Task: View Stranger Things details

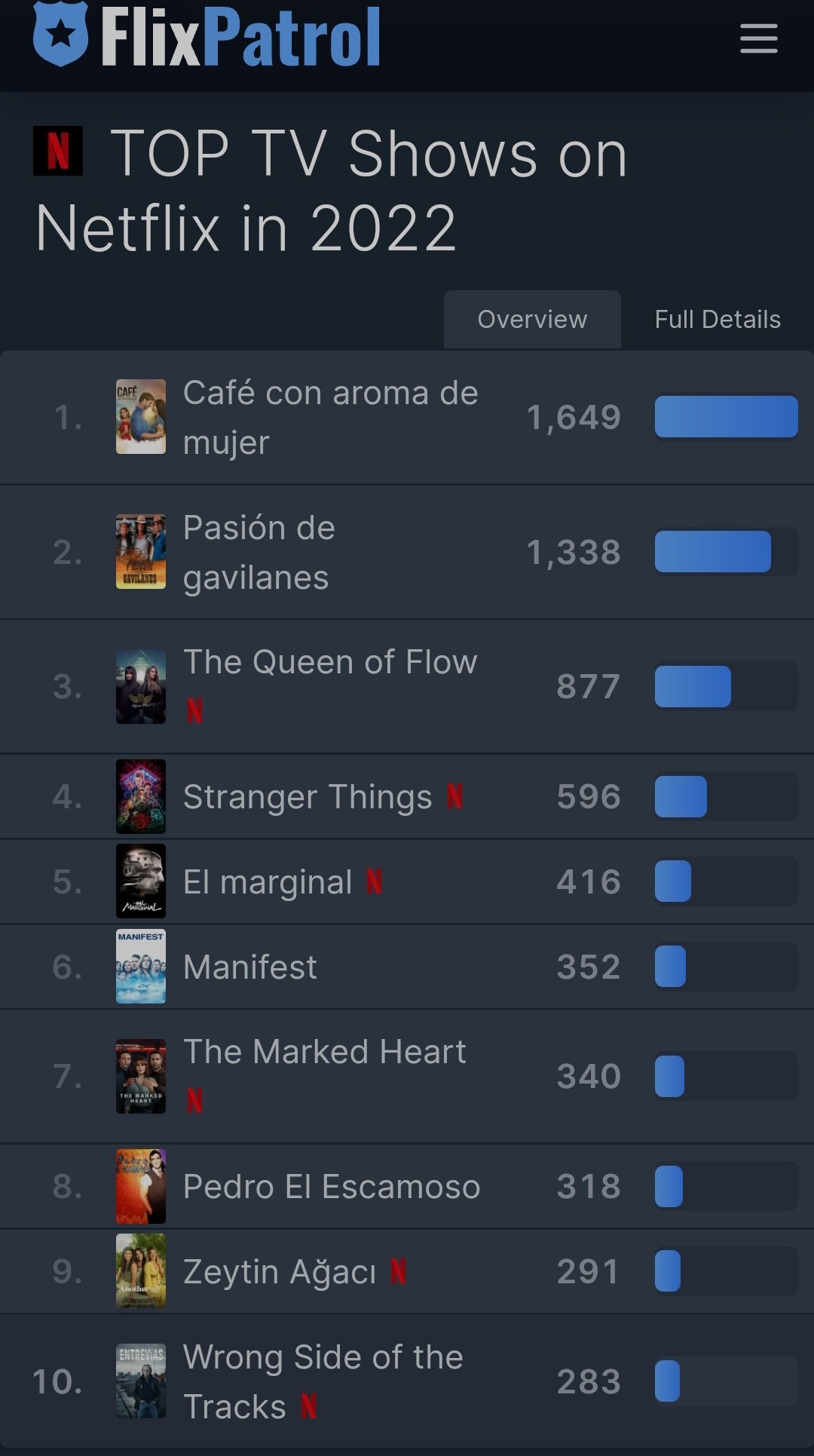Action: point(308,797)
